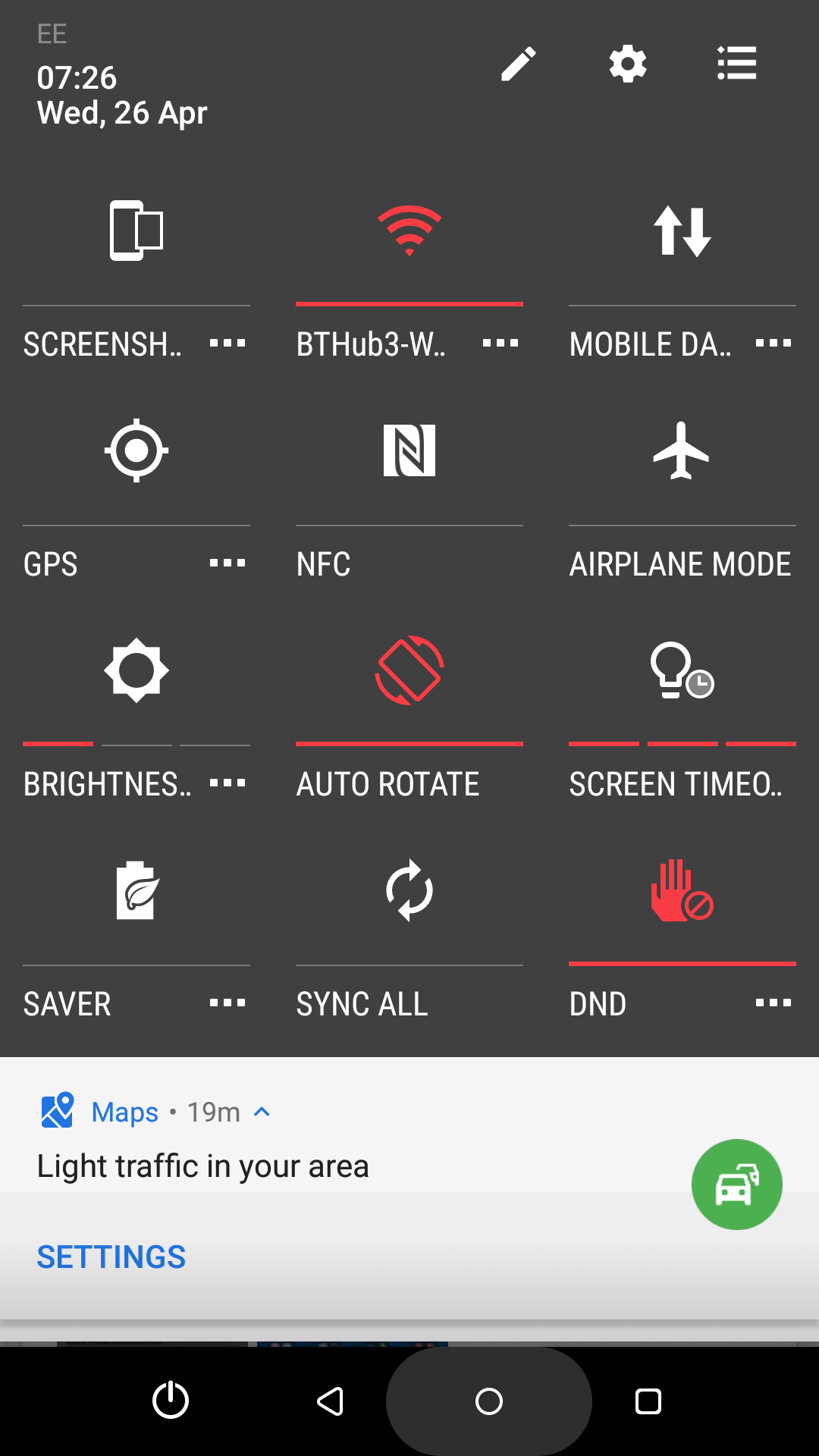Turn on GPS location

click(x=136, y=450)
